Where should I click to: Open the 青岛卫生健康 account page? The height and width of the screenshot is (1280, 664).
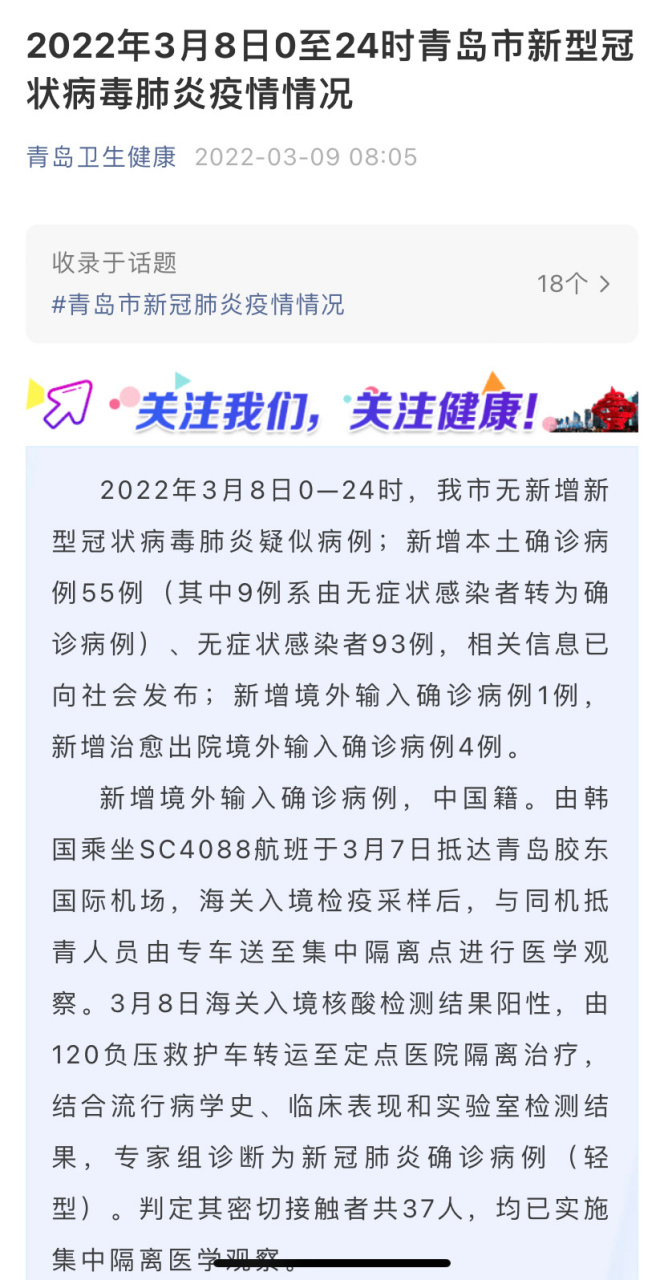[101, 157]
